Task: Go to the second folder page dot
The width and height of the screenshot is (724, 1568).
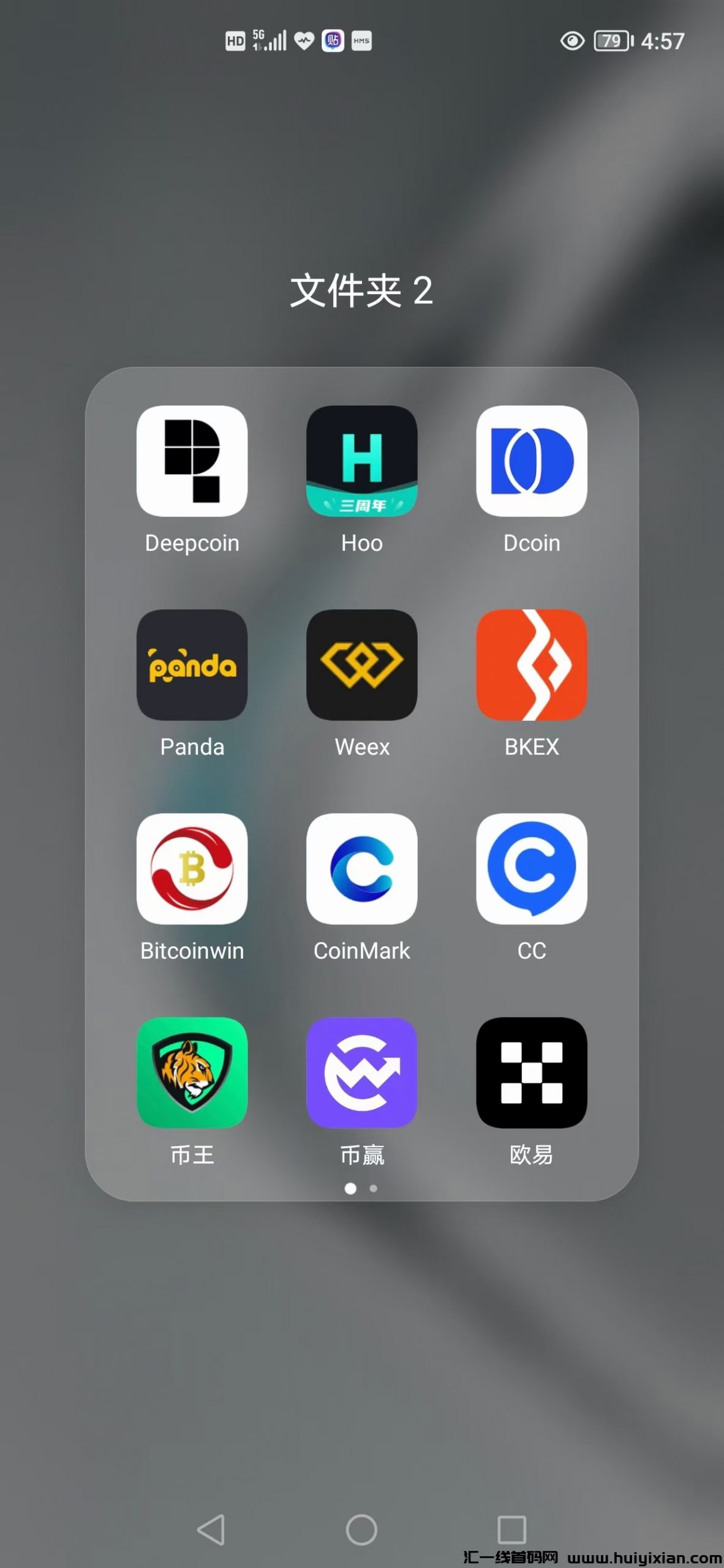Action: (x=373, y=1188)
